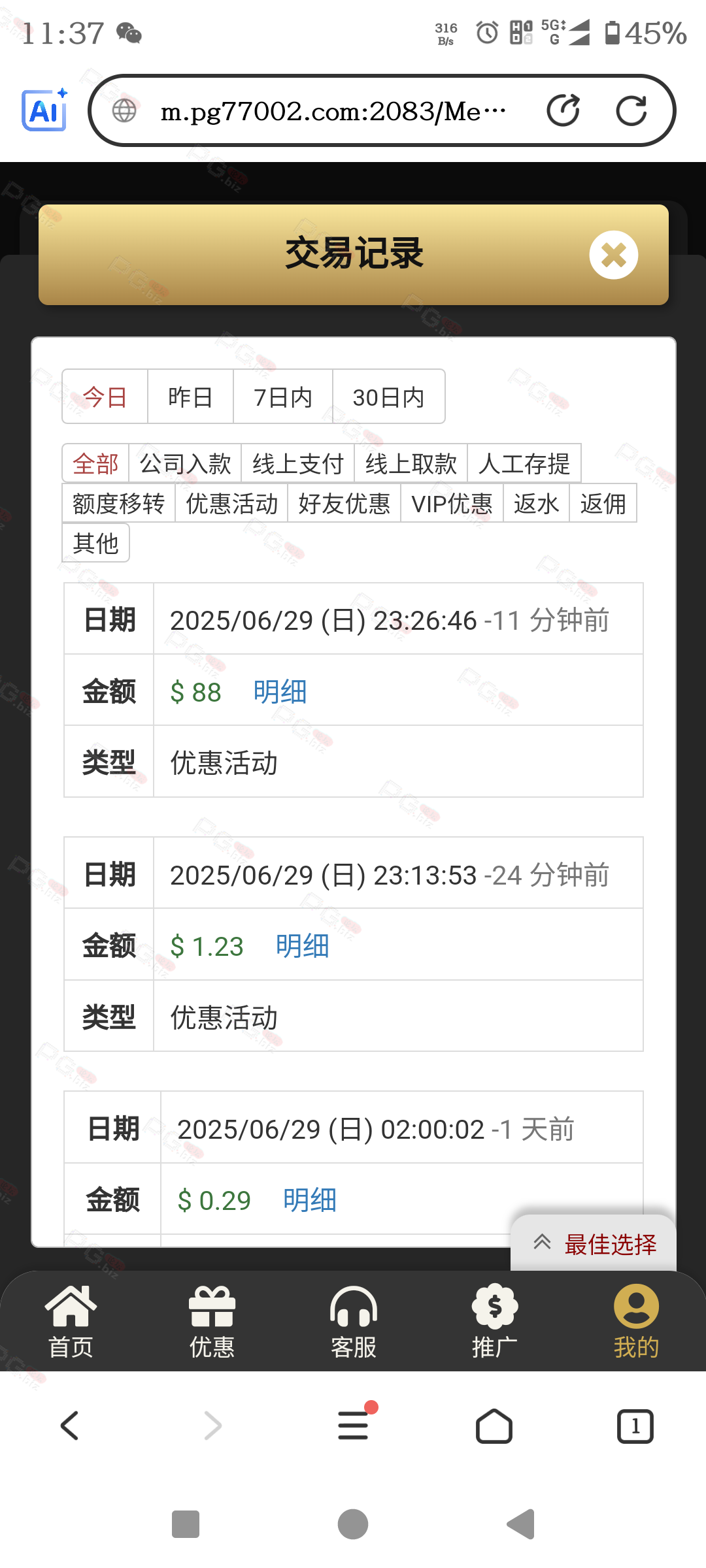This screenshot has width=706, height=1568.
Task: Show VIP优惠 transactions
Action: (x=452, y=503)
